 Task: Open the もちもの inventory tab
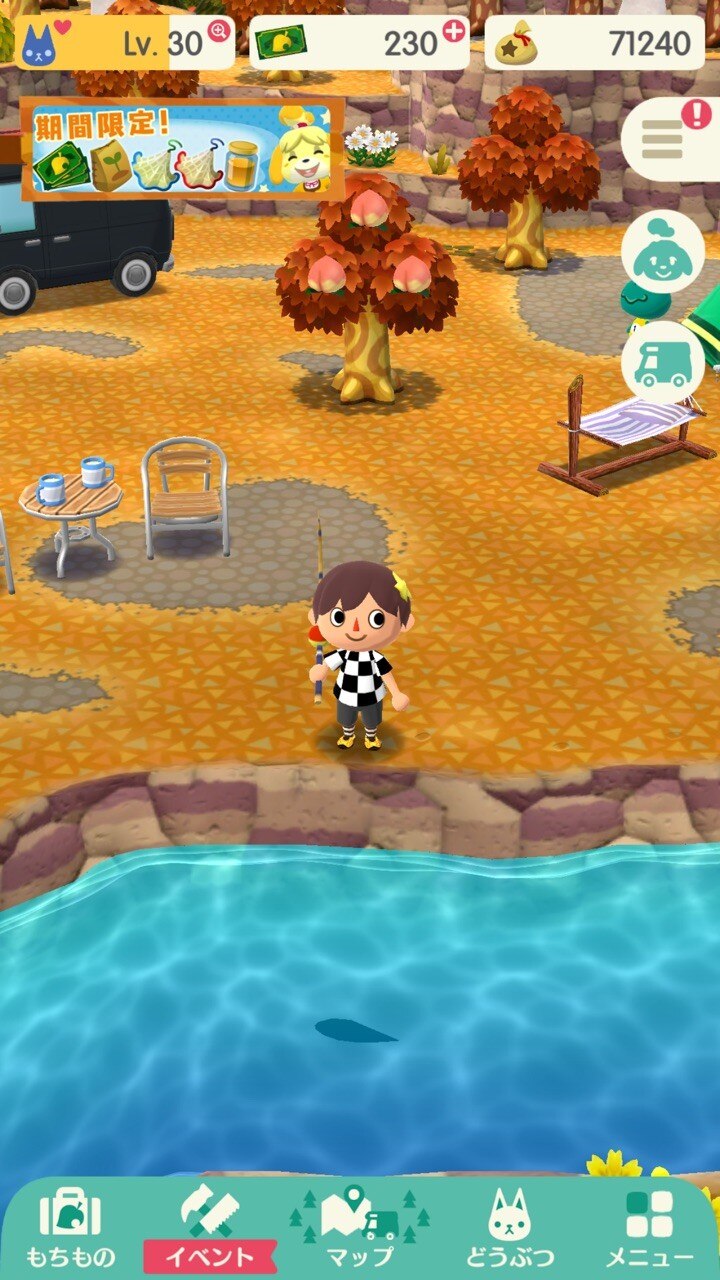(x=70, y=1228)
